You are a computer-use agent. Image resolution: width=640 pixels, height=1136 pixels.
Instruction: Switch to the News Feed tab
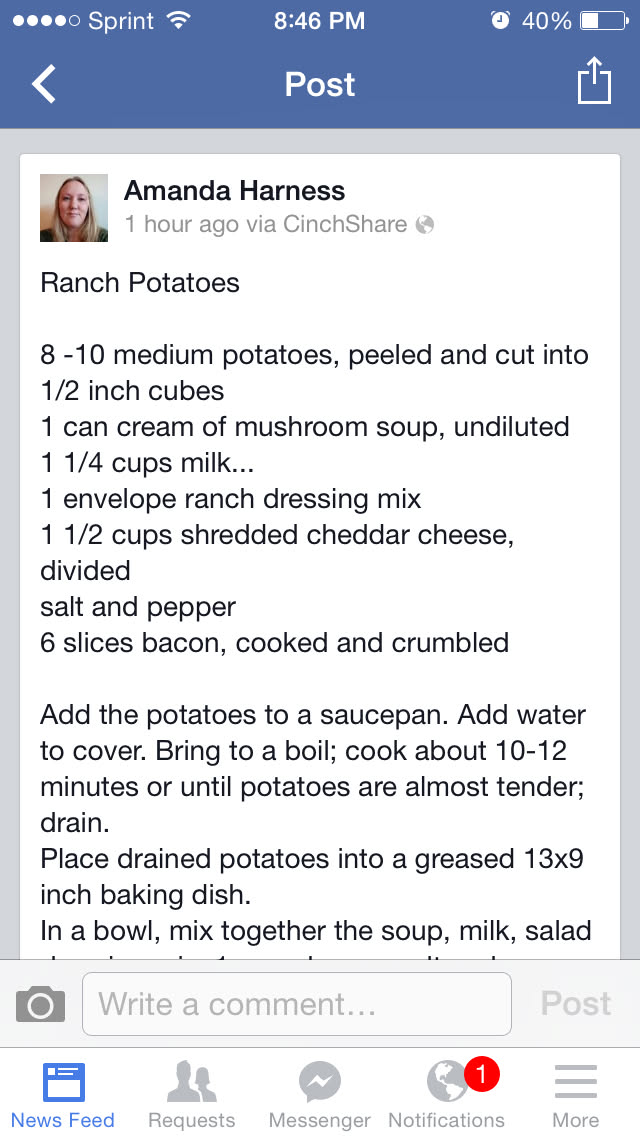point(63,1095)
